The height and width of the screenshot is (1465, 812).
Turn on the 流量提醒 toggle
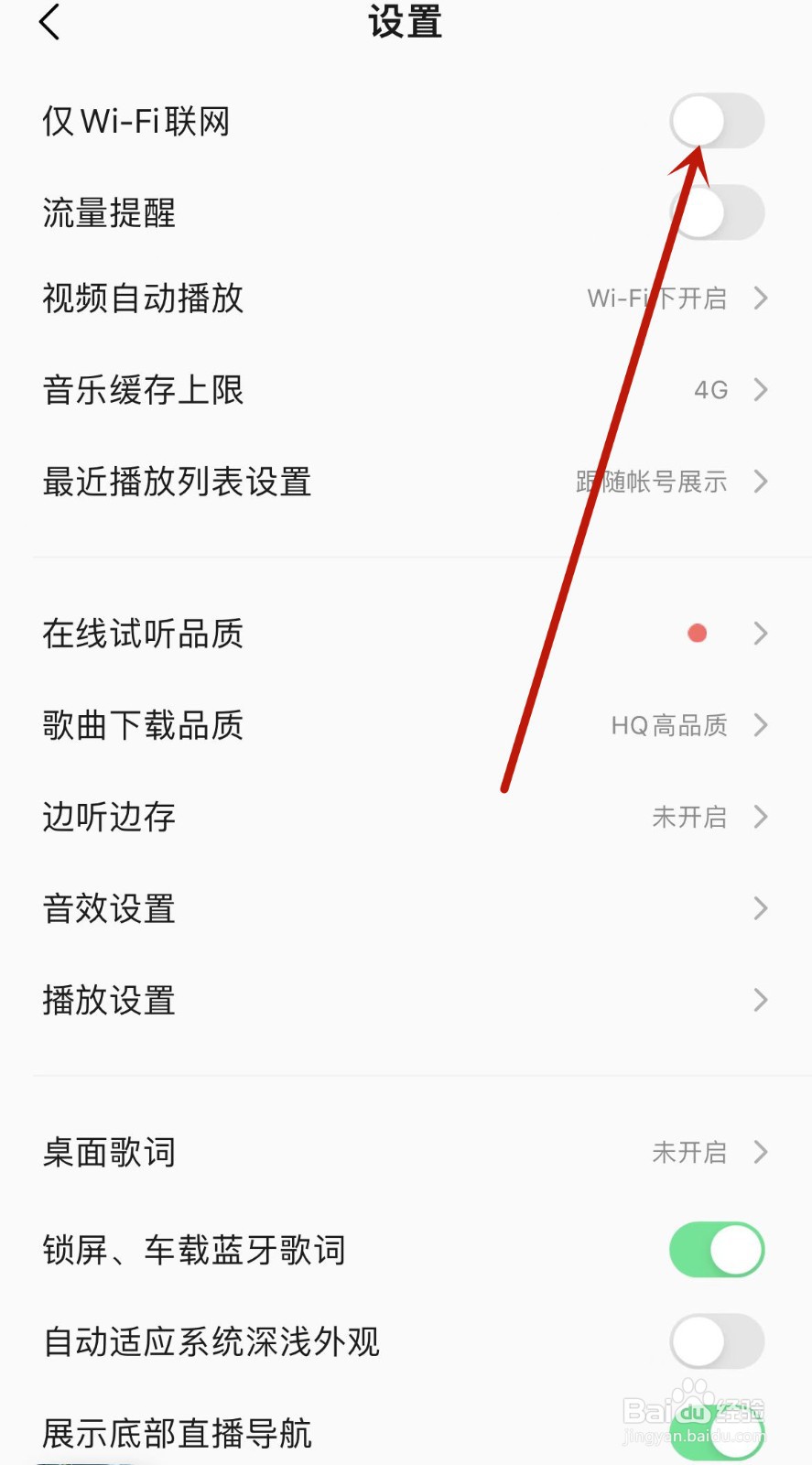click(717, 212)
